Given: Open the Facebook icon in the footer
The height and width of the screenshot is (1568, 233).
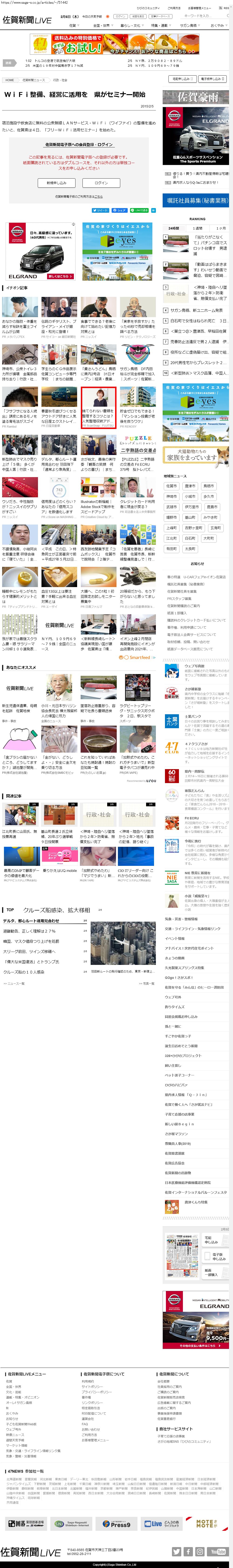Looking at the screenshot, I should (188, 1551).
